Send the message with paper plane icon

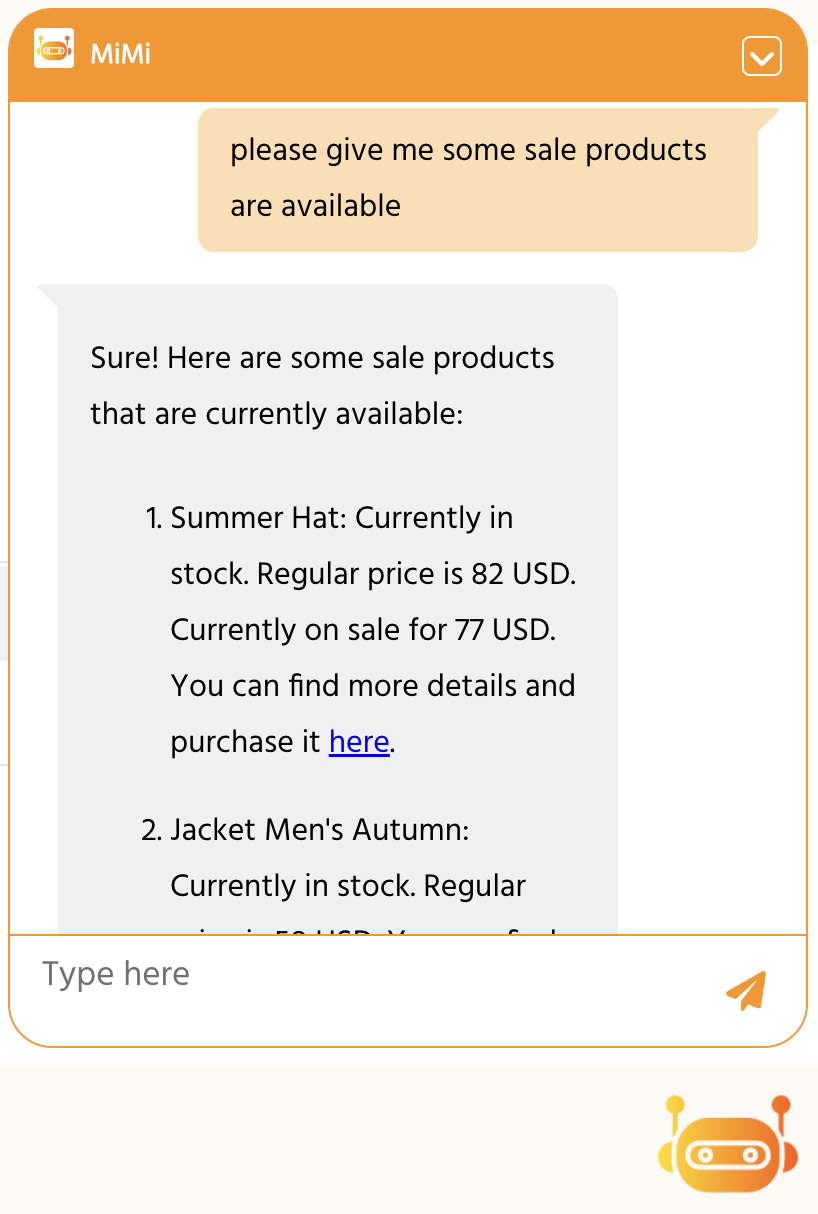(x=747, y=990)
